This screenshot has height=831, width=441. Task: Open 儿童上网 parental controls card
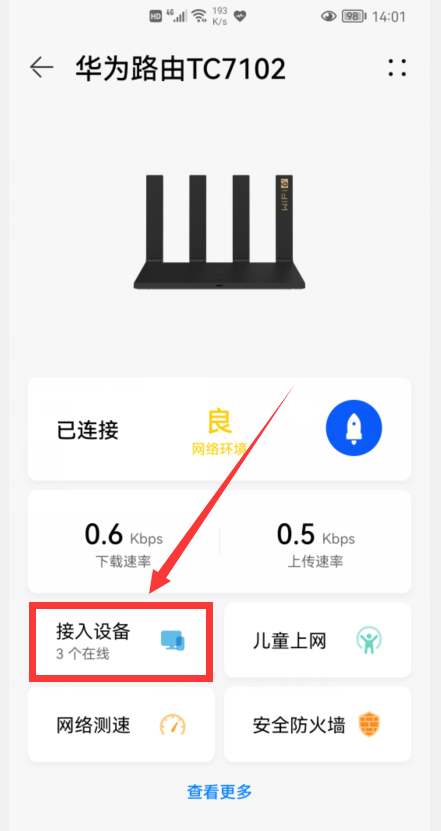[317, 640]
